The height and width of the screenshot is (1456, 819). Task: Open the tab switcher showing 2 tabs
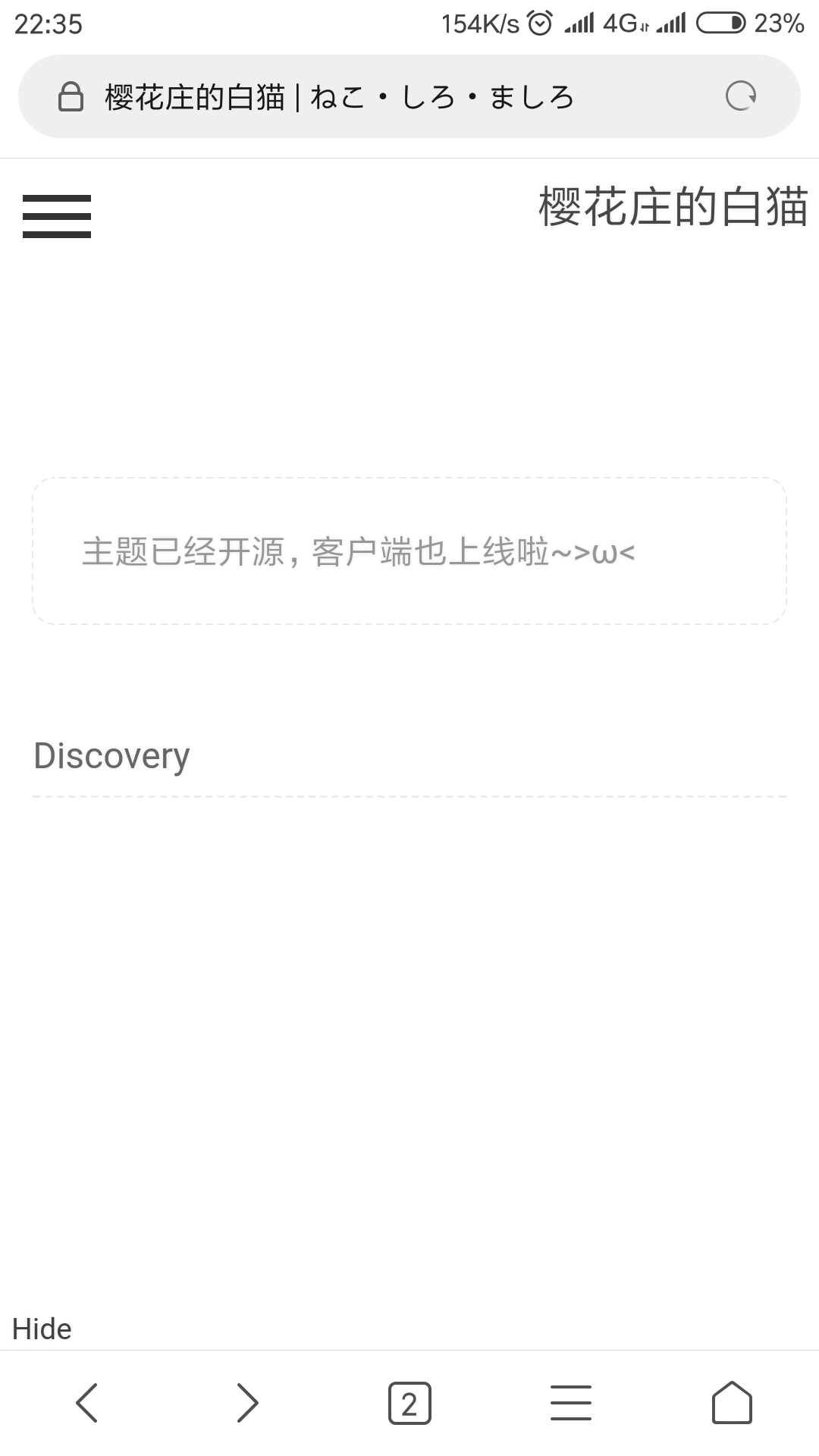(x=409, y=1403)
